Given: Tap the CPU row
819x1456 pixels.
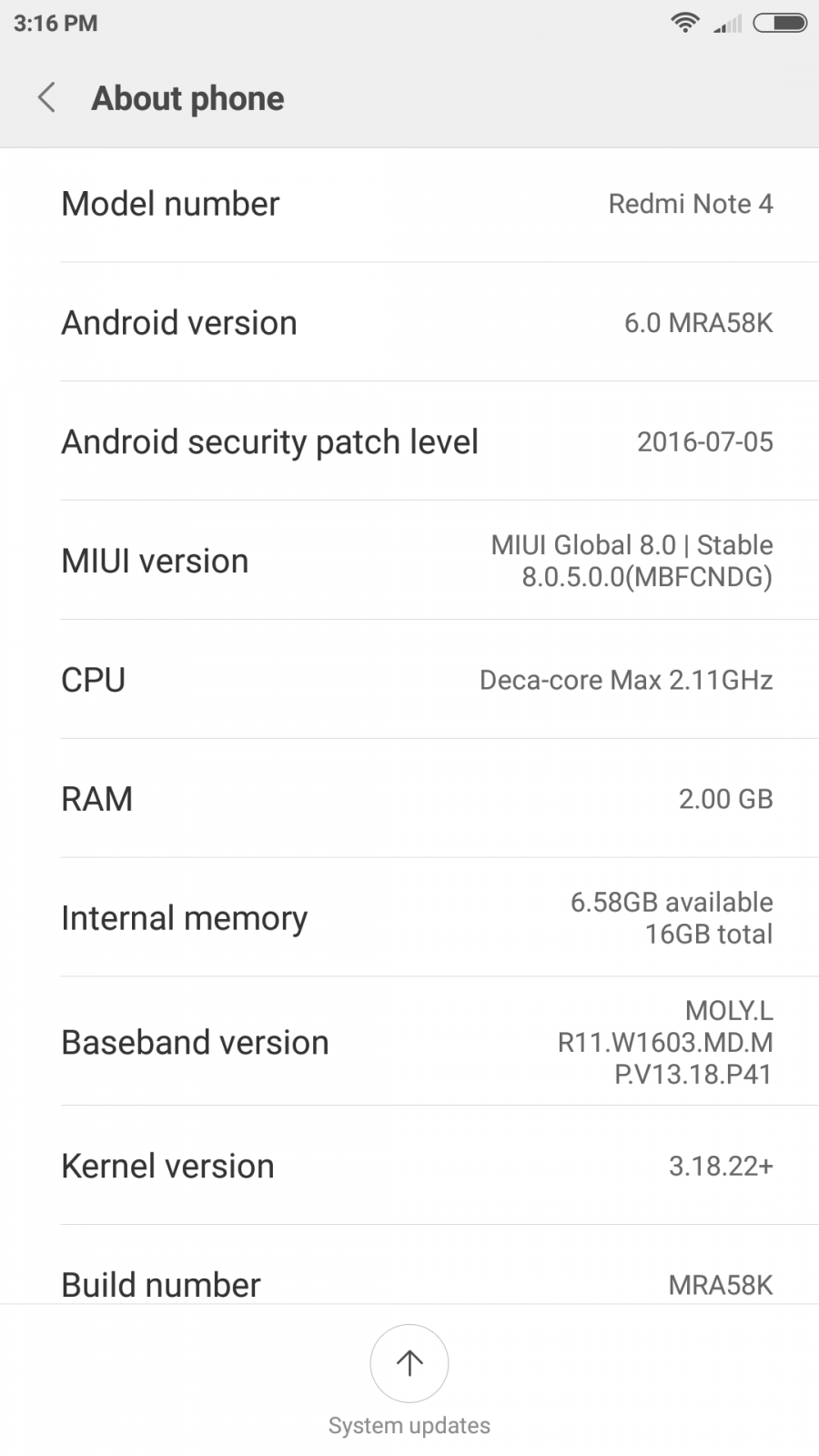Looking at the screenshot, I should (x=409, y=680).
